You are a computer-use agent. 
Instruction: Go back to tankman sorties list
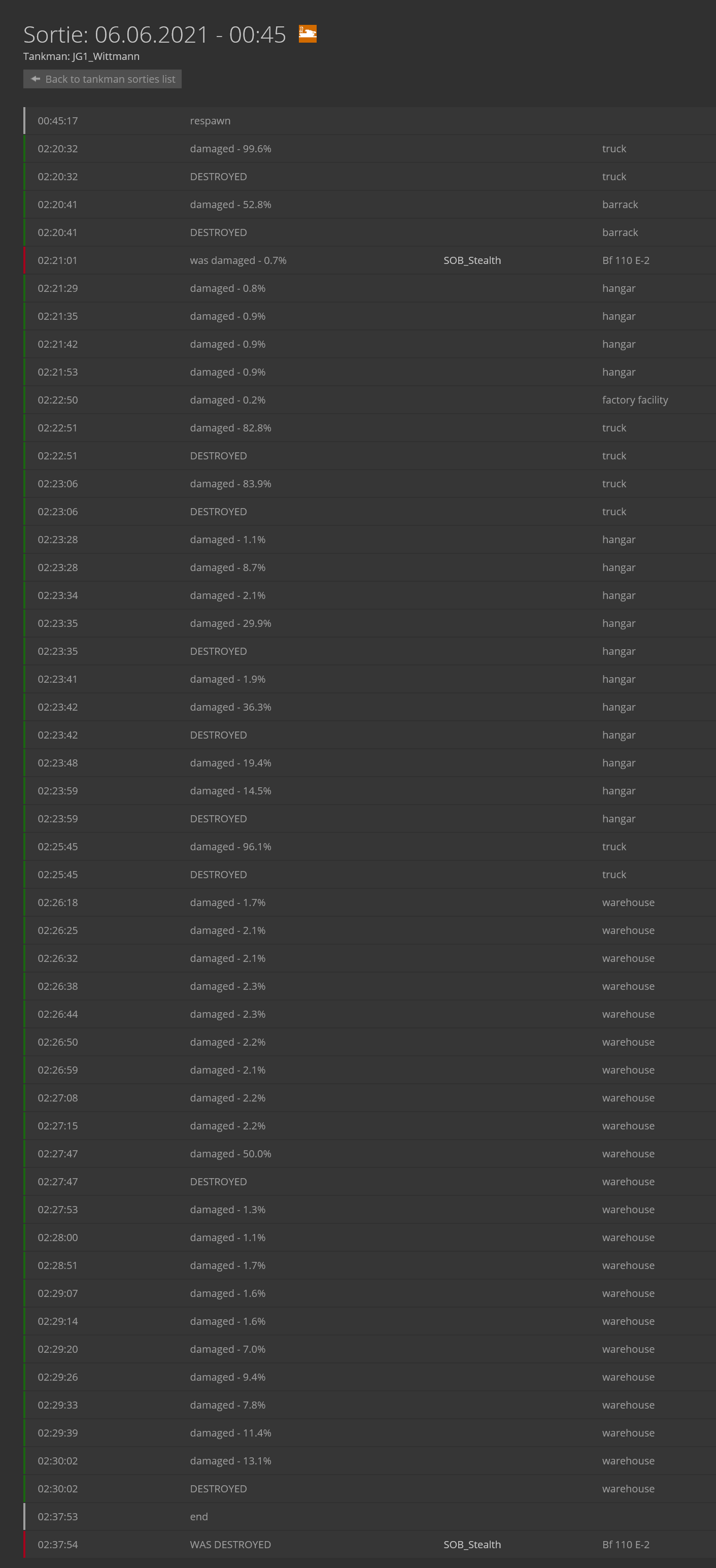click(102, 79)
